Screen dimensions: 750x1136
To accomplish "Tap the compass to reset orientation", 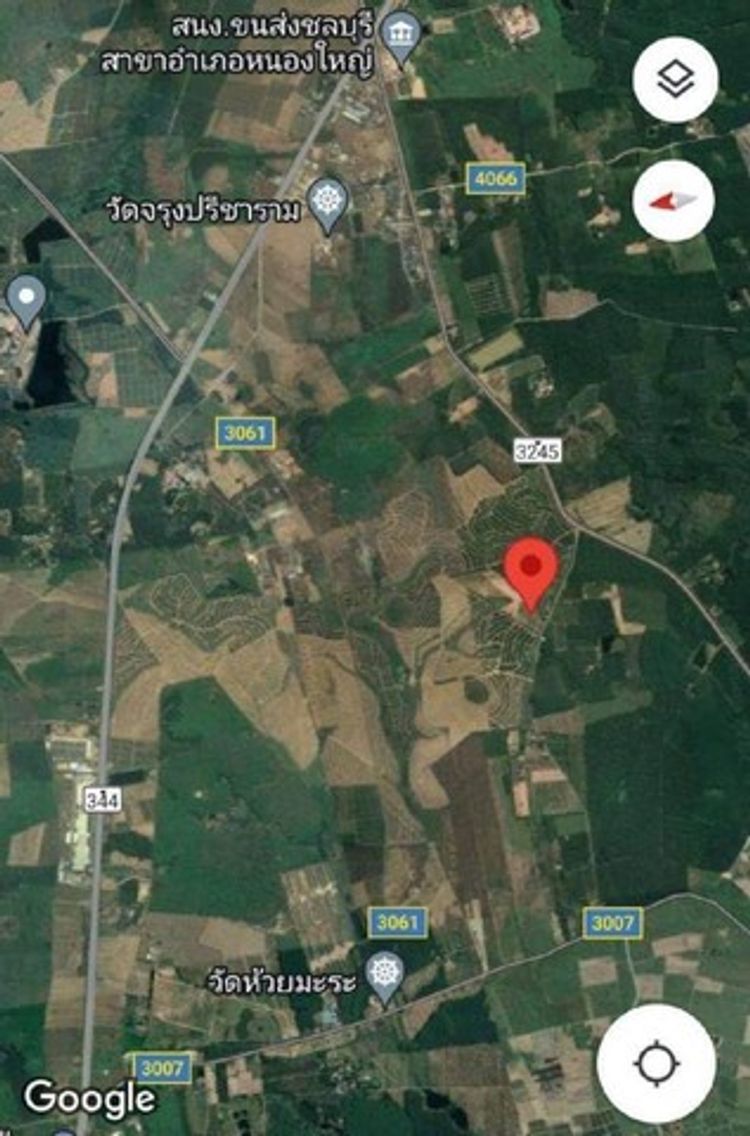I will click(x=673, y=201).
